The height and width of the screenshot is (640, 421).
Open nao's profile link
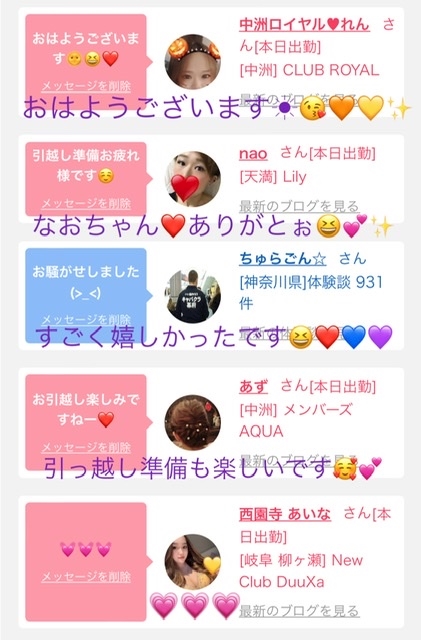click(x=253, y=154)
